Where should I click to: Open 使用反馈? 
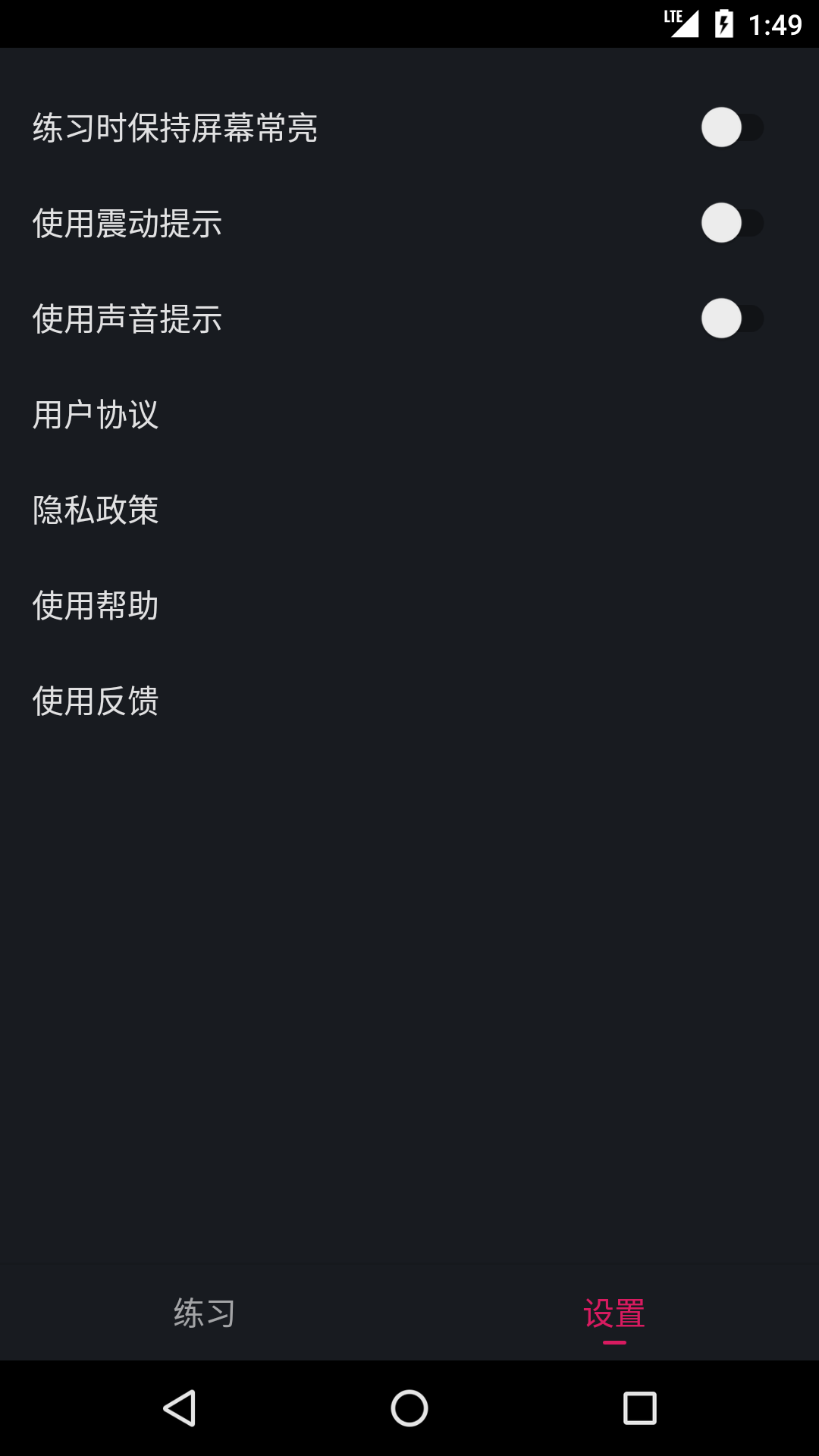coord(96,701)
